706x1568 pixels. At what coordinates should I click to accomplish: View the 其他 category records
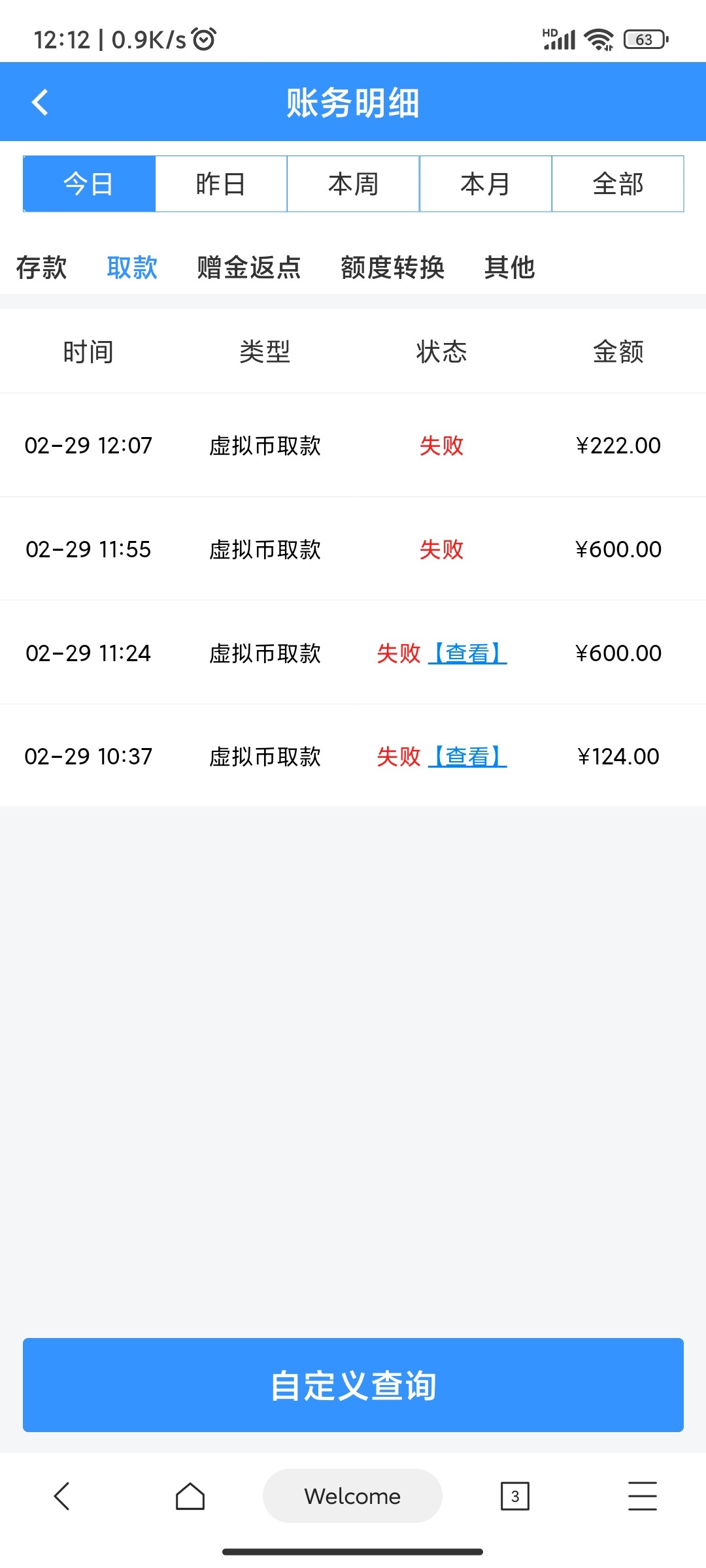510,268
